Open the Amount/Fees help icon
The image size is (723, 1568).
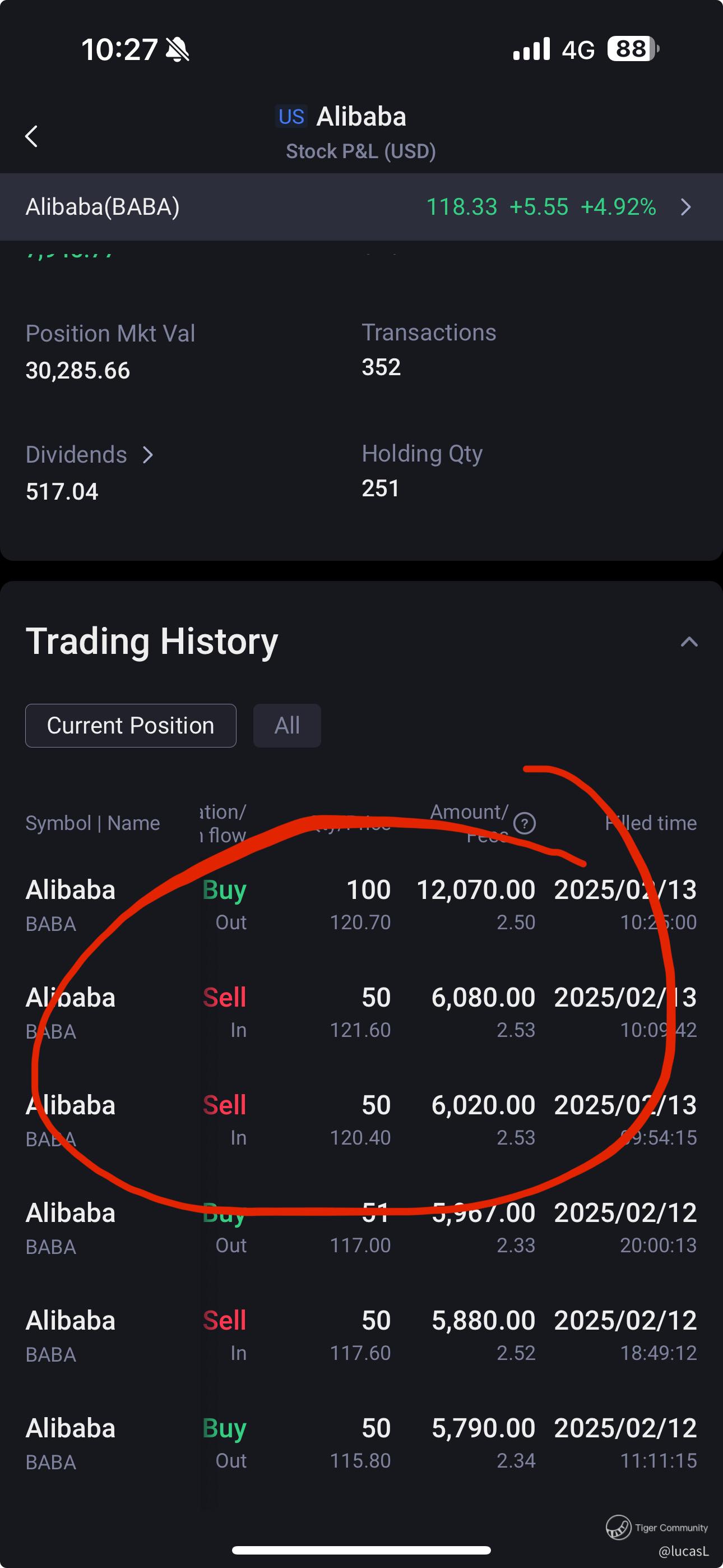pos(524,823)
